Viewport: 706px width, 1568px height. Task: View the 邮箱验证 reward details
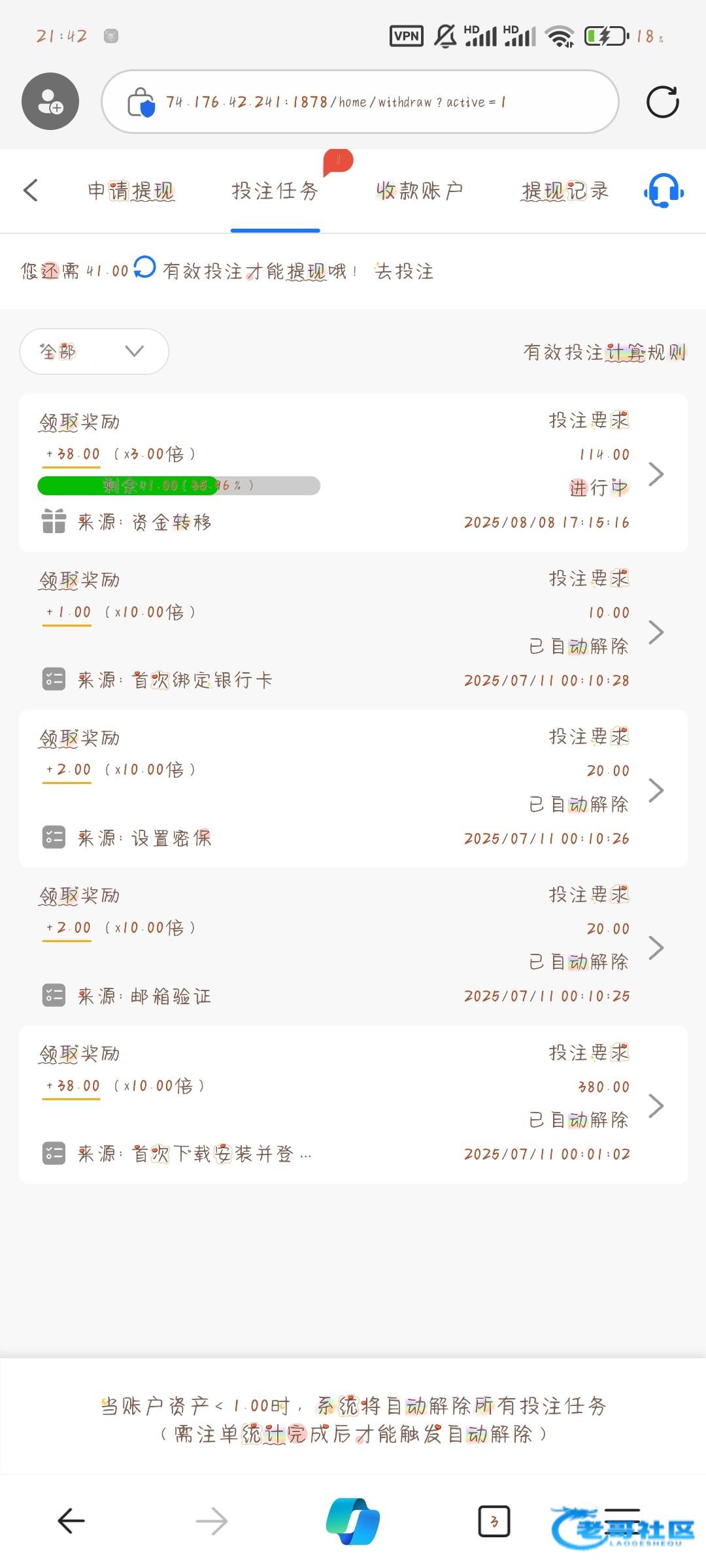coord(353,947)
